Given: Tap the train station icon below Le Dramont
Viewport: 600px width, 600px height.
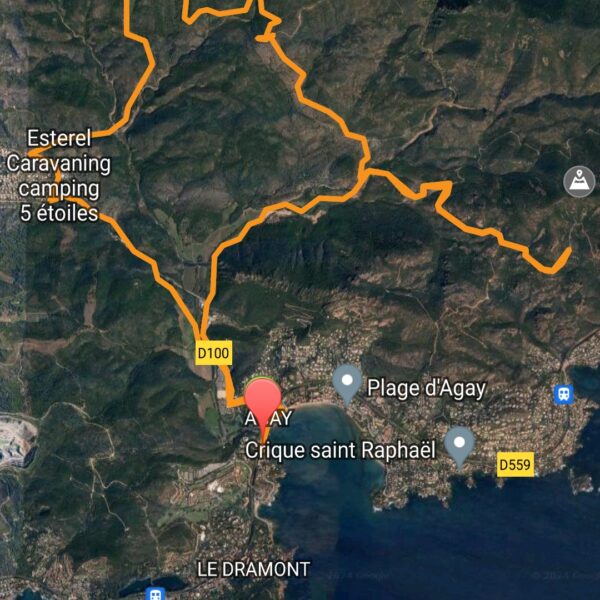Looking at the screenshot, I should pyautogui.click(x=155, y=593).
